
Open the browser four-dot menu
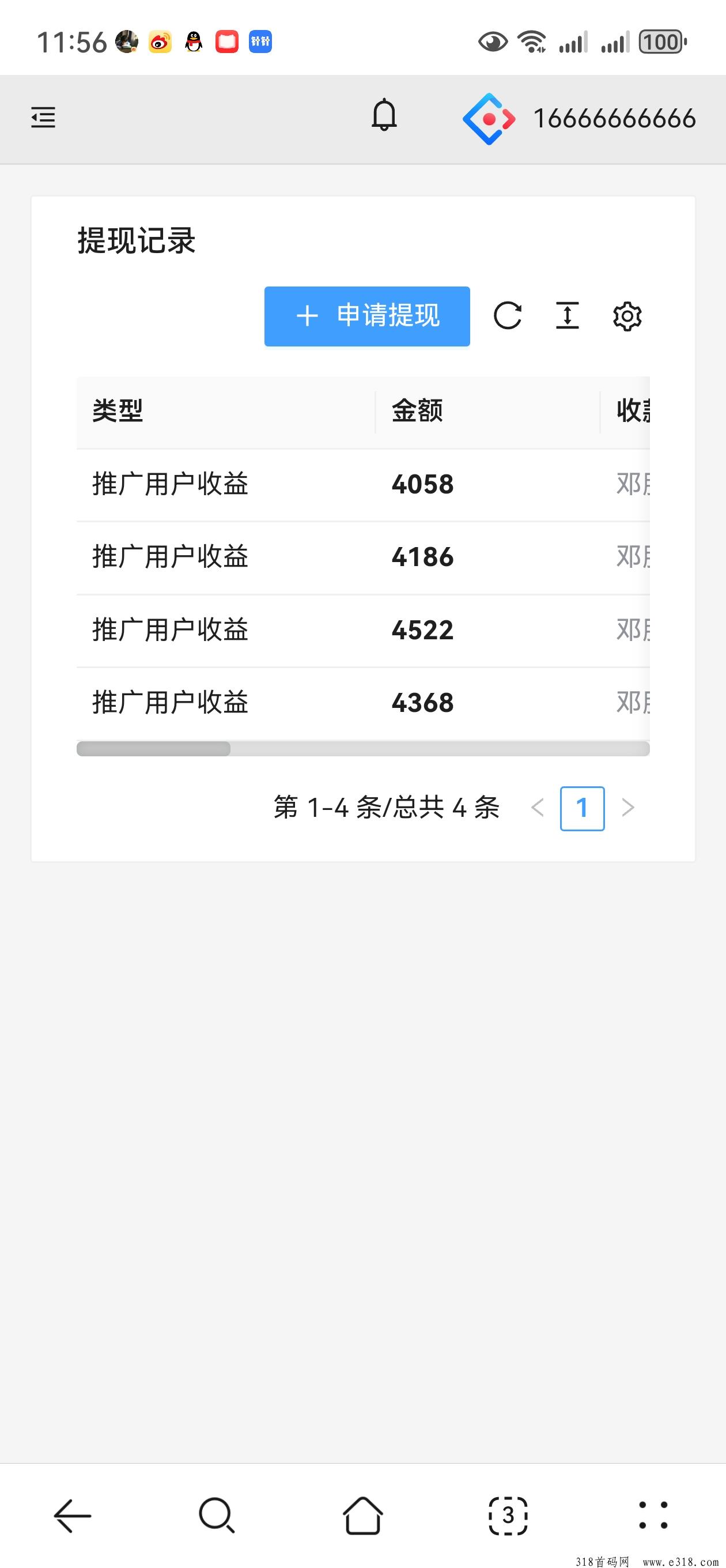tap(653, 1516)
